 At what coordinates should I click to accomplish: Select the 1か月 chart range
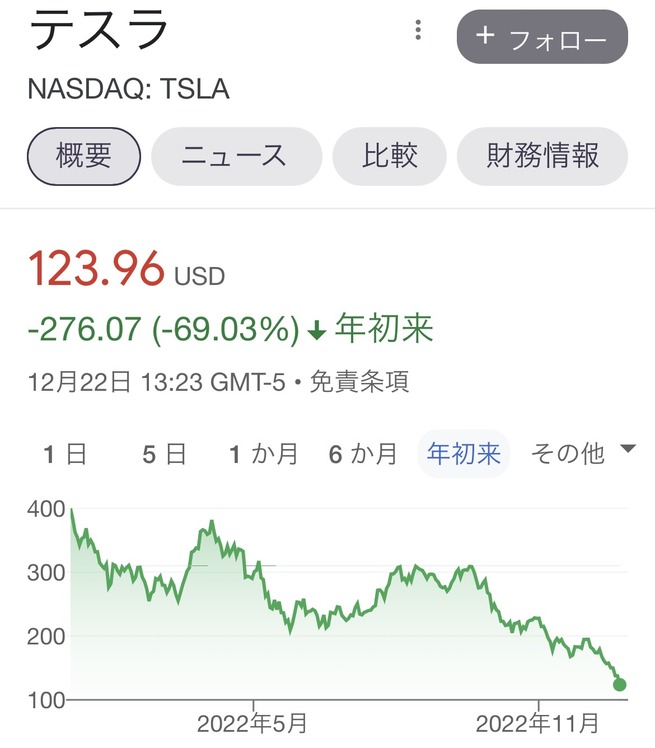264,454
